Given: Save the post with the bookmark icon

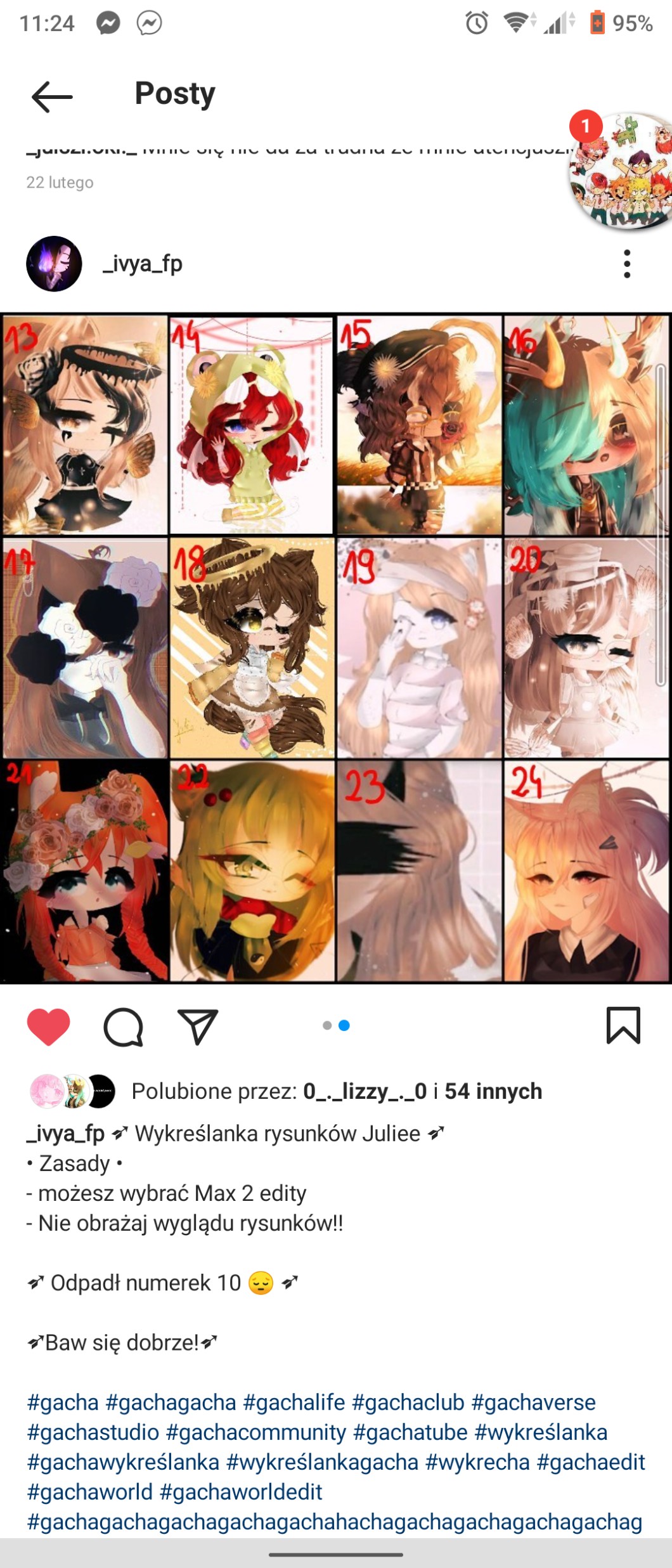Looking at the screenshot, I should 623,1025.
